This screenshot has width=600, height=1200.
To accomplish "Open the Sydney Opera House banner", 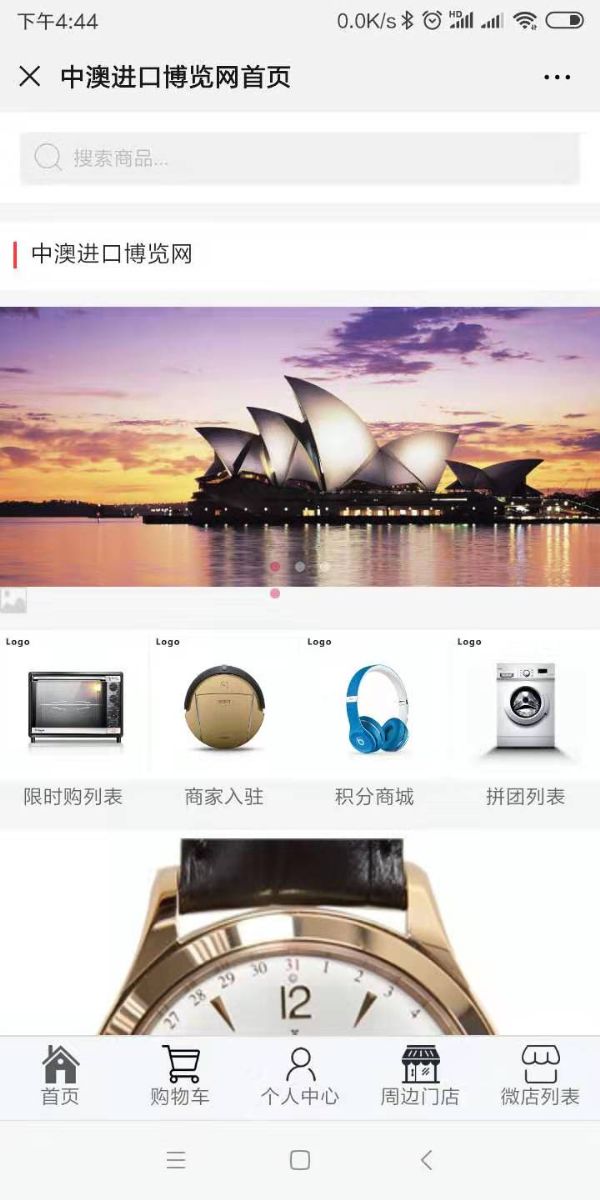I will [x=300, y=445].
